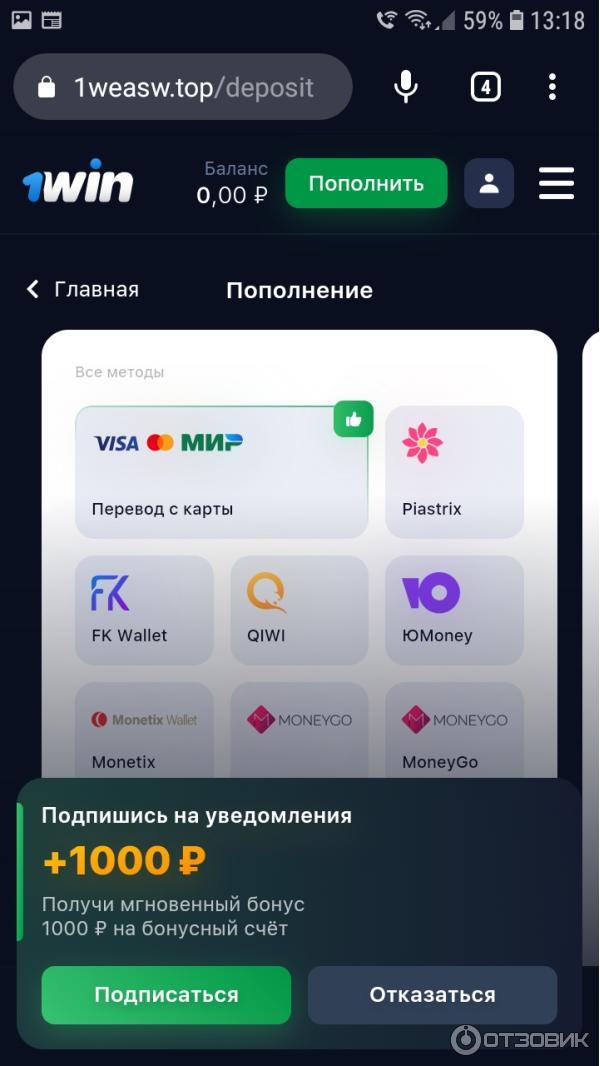Image resolution: width=600 pixels, height=1066 pixels.
Task: Choose ЮMoney payment option
Action: 454,610
